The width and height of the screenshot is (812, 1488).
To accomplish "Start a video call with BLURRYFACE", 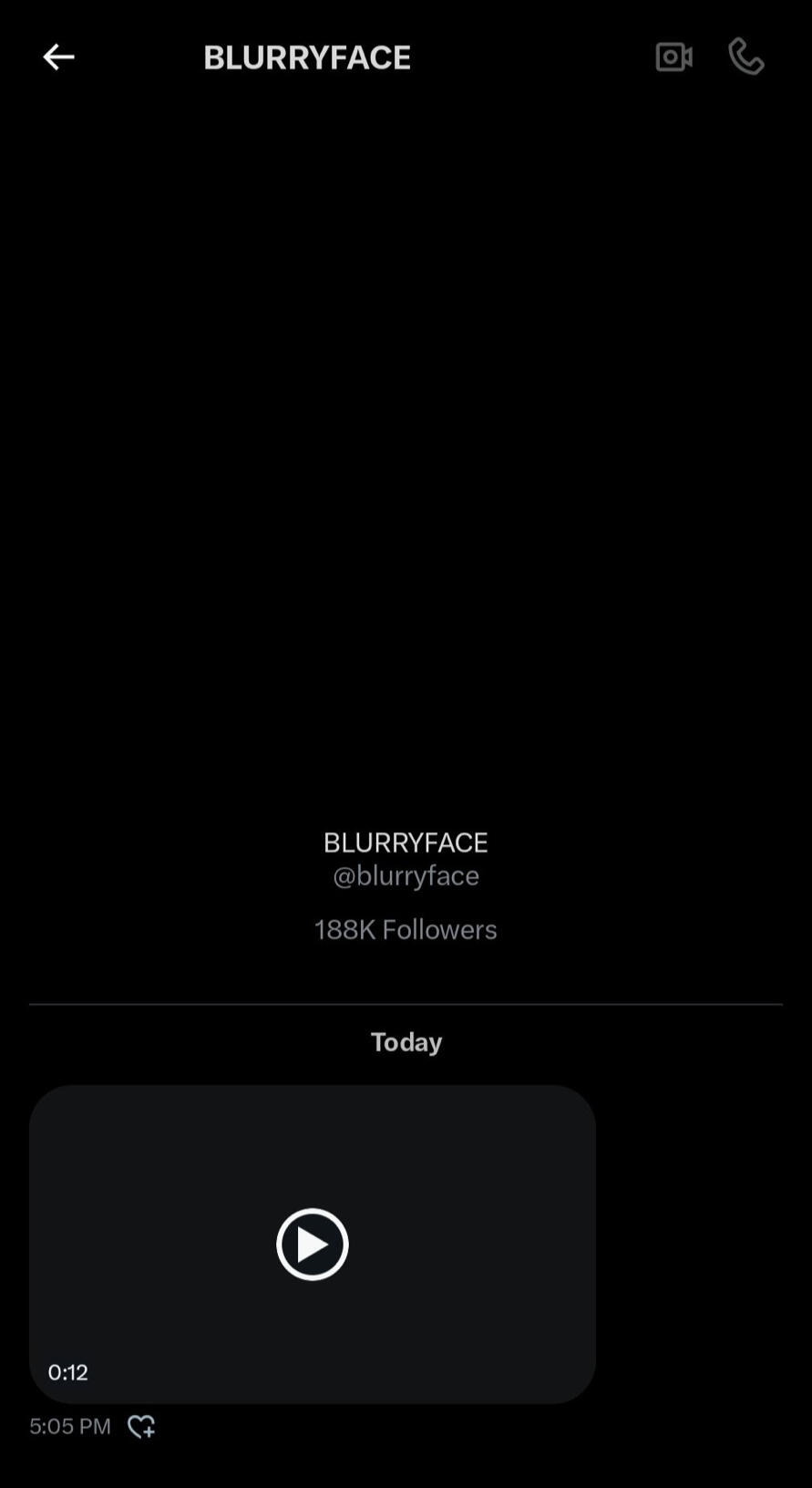I will (x=673, y=57).
